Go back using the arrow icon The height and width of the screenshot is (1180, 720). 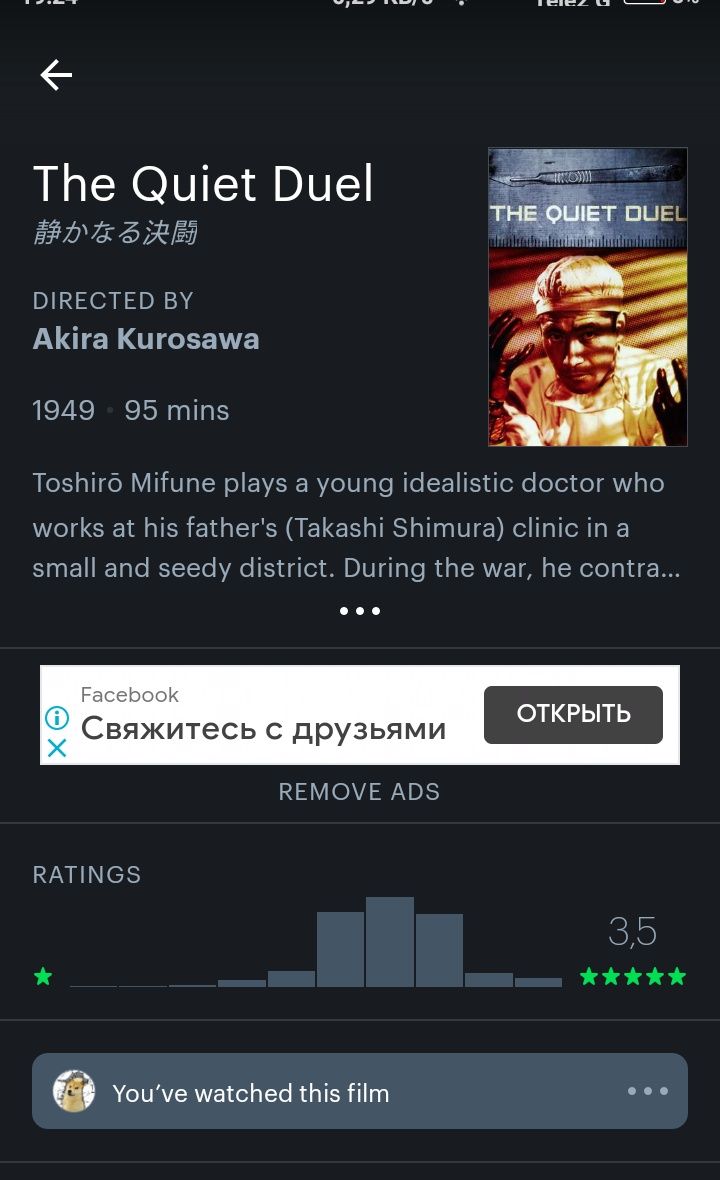pos(56,75)
